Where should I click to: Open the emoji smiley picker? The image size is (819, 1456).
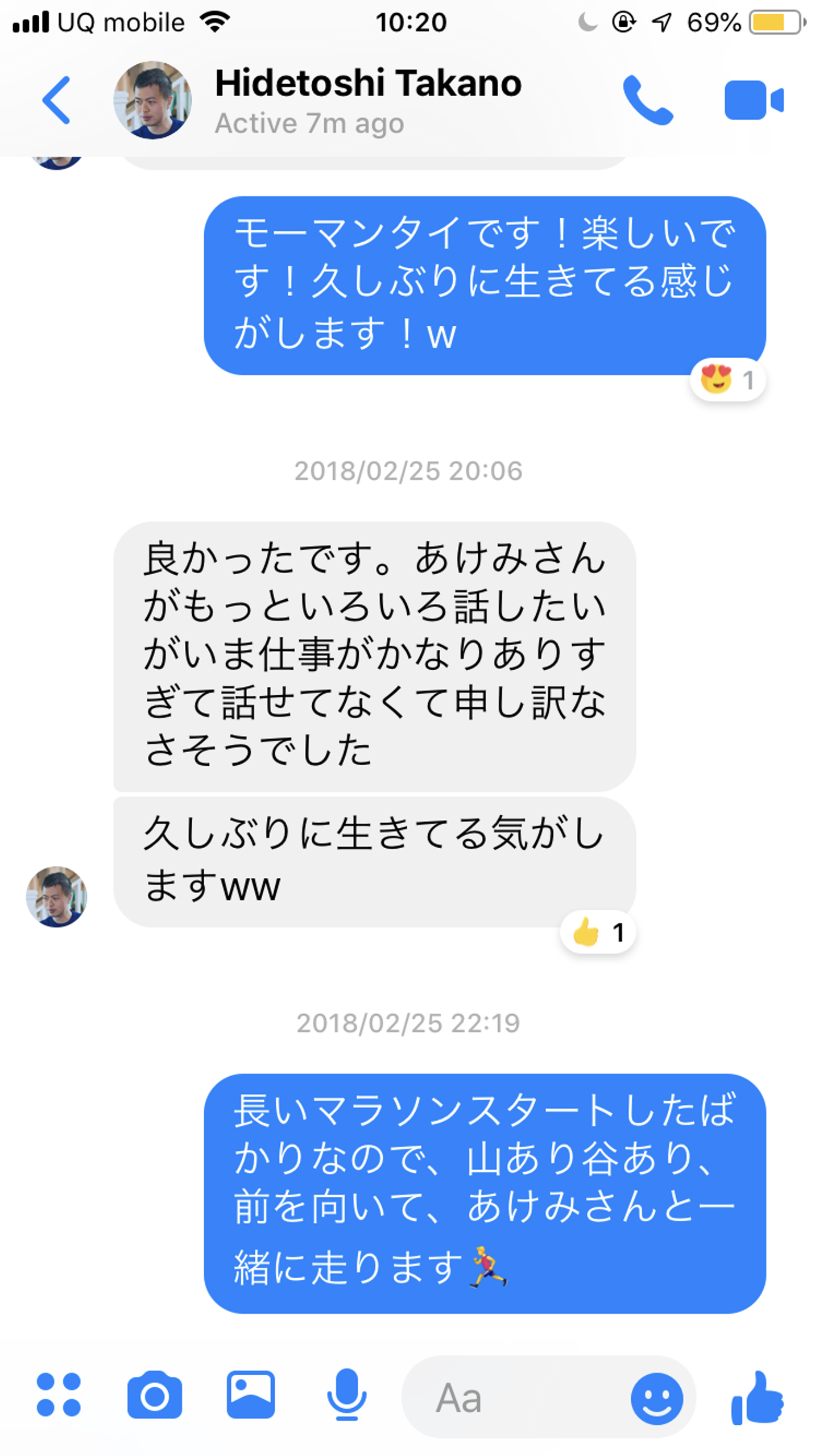click(656, 1397)
